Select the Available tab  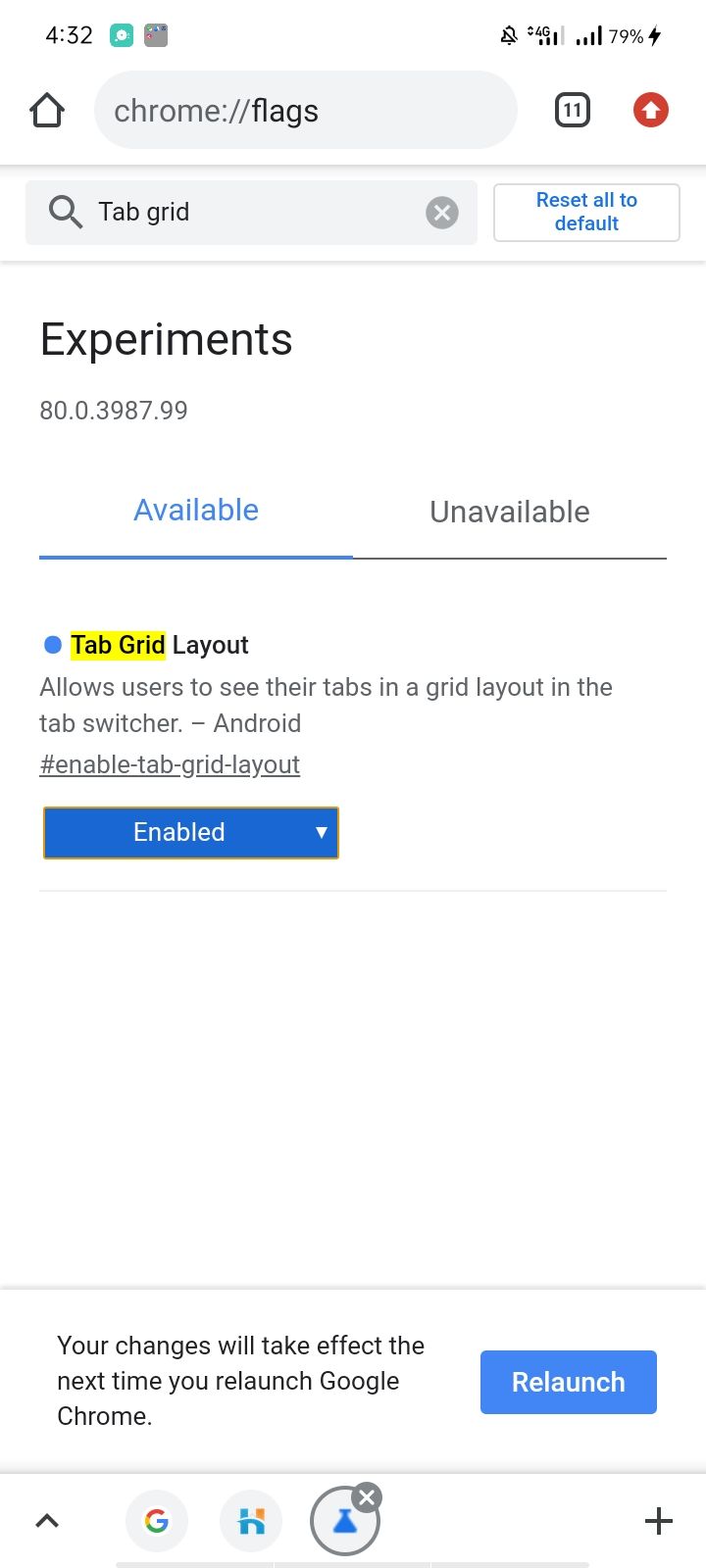[195, 510]
